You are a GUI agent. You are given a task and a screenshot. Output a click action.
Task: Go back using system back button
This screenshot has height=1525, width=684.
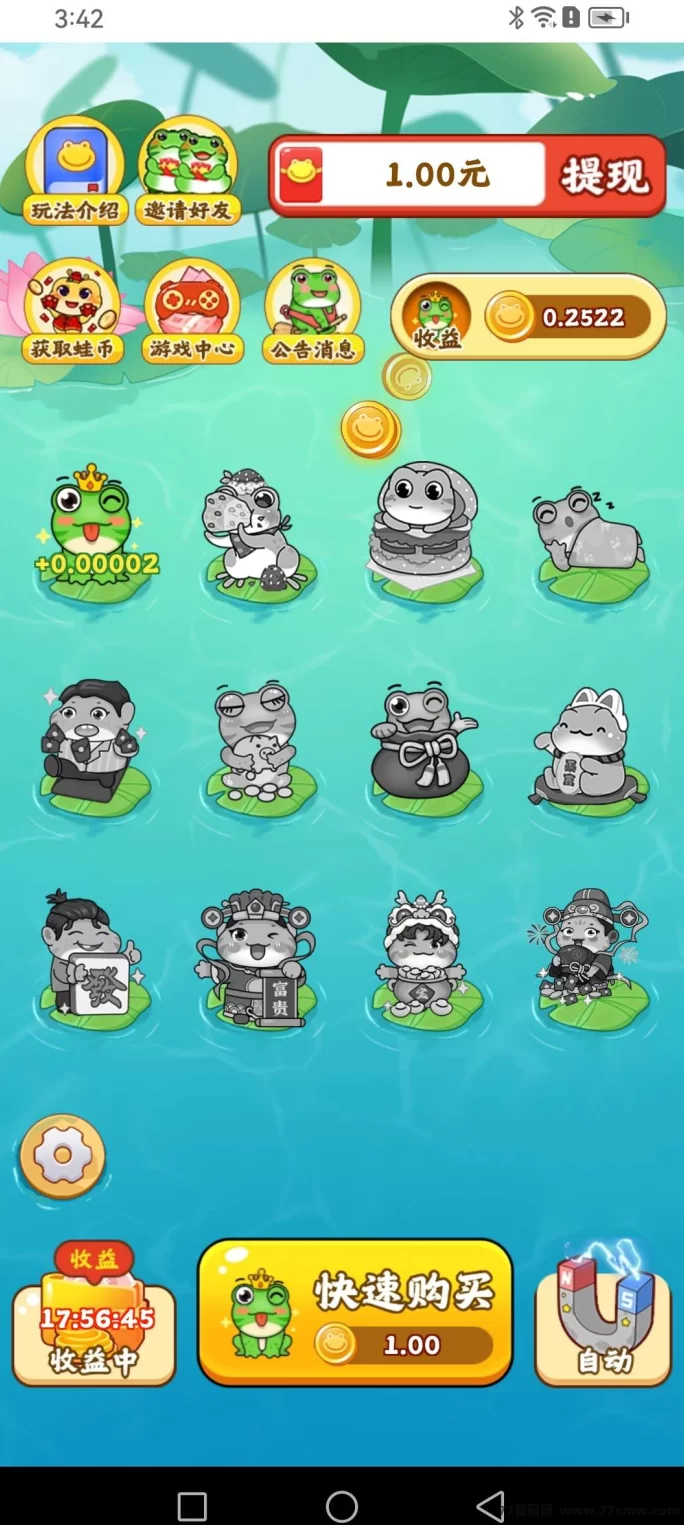(490, 1506)
